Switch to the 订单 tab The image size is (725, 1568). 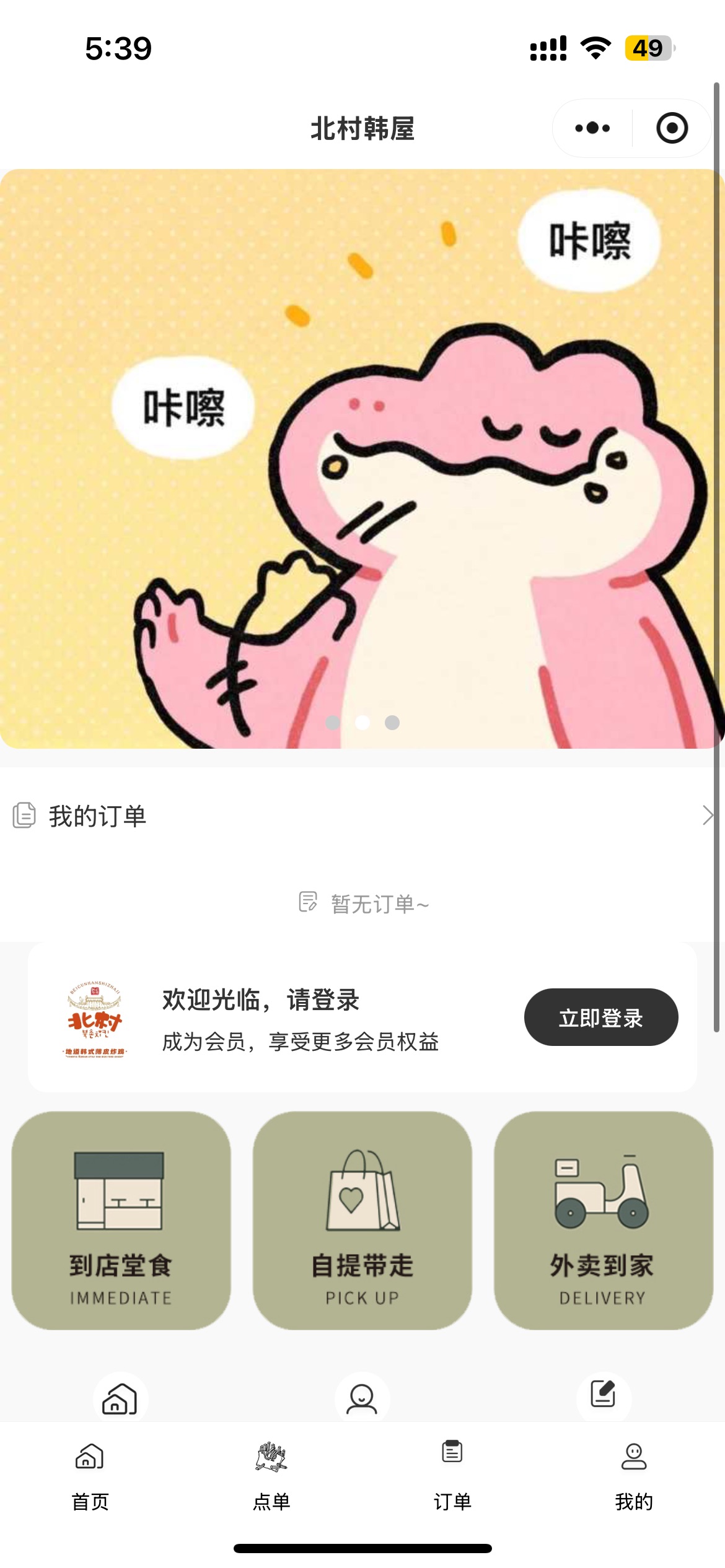(x=452, y=1474)
